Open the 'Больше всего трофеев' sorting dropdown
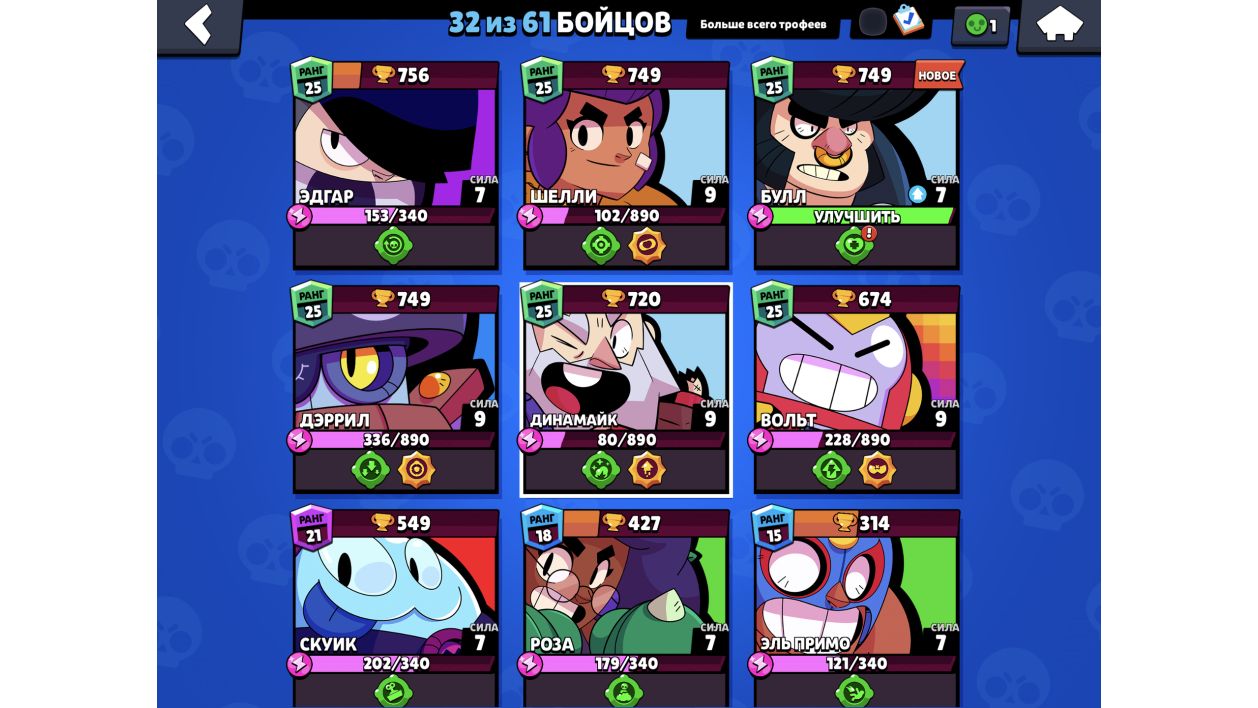 pos(764,24)
